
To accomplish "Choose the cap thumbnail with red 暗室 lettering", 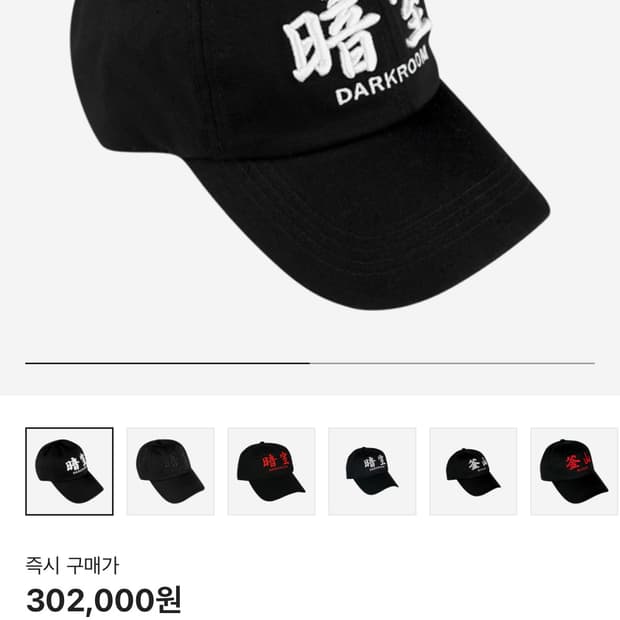I will (271, 471).
